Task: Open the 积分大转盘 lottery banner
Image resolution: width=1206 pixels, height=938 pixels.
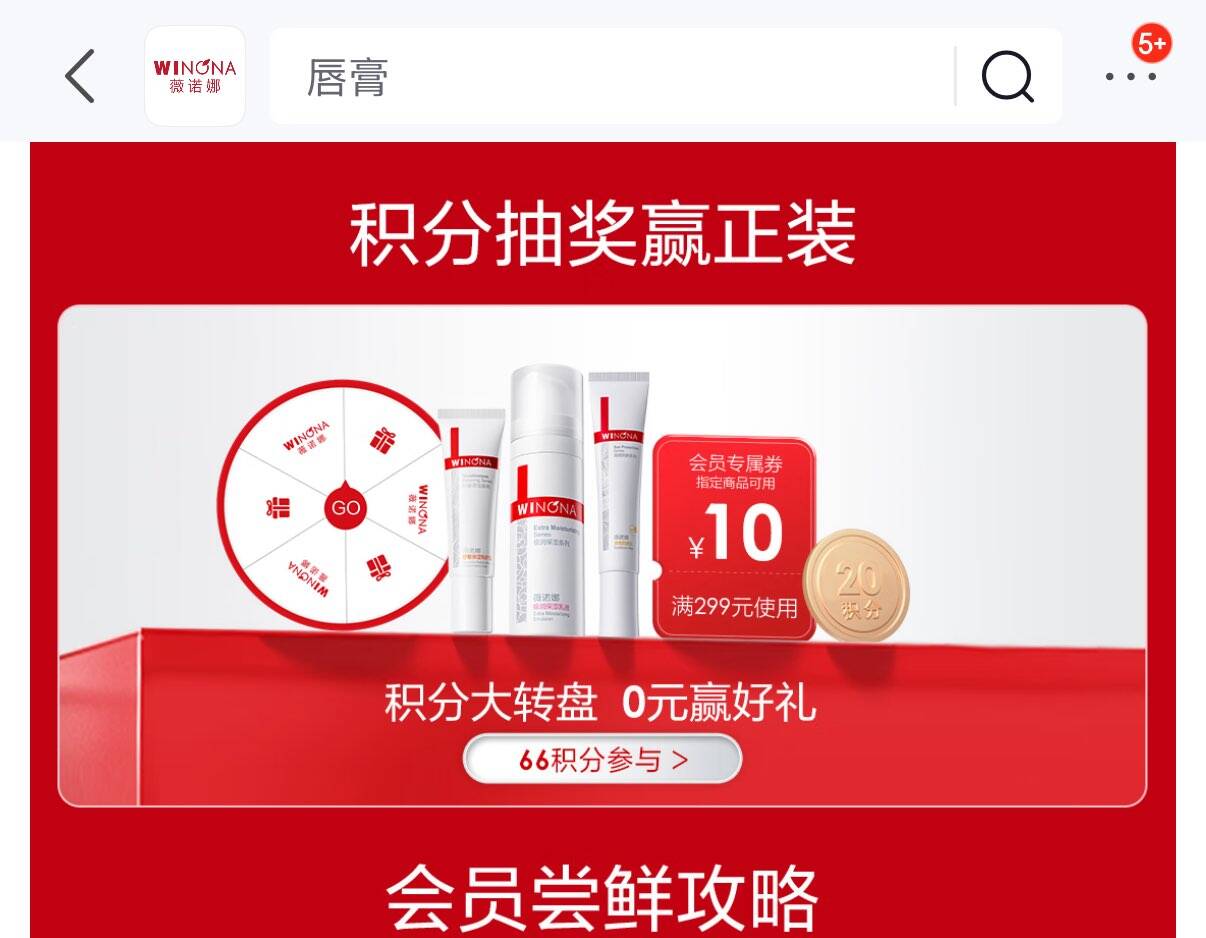Action: click(602, 520)
